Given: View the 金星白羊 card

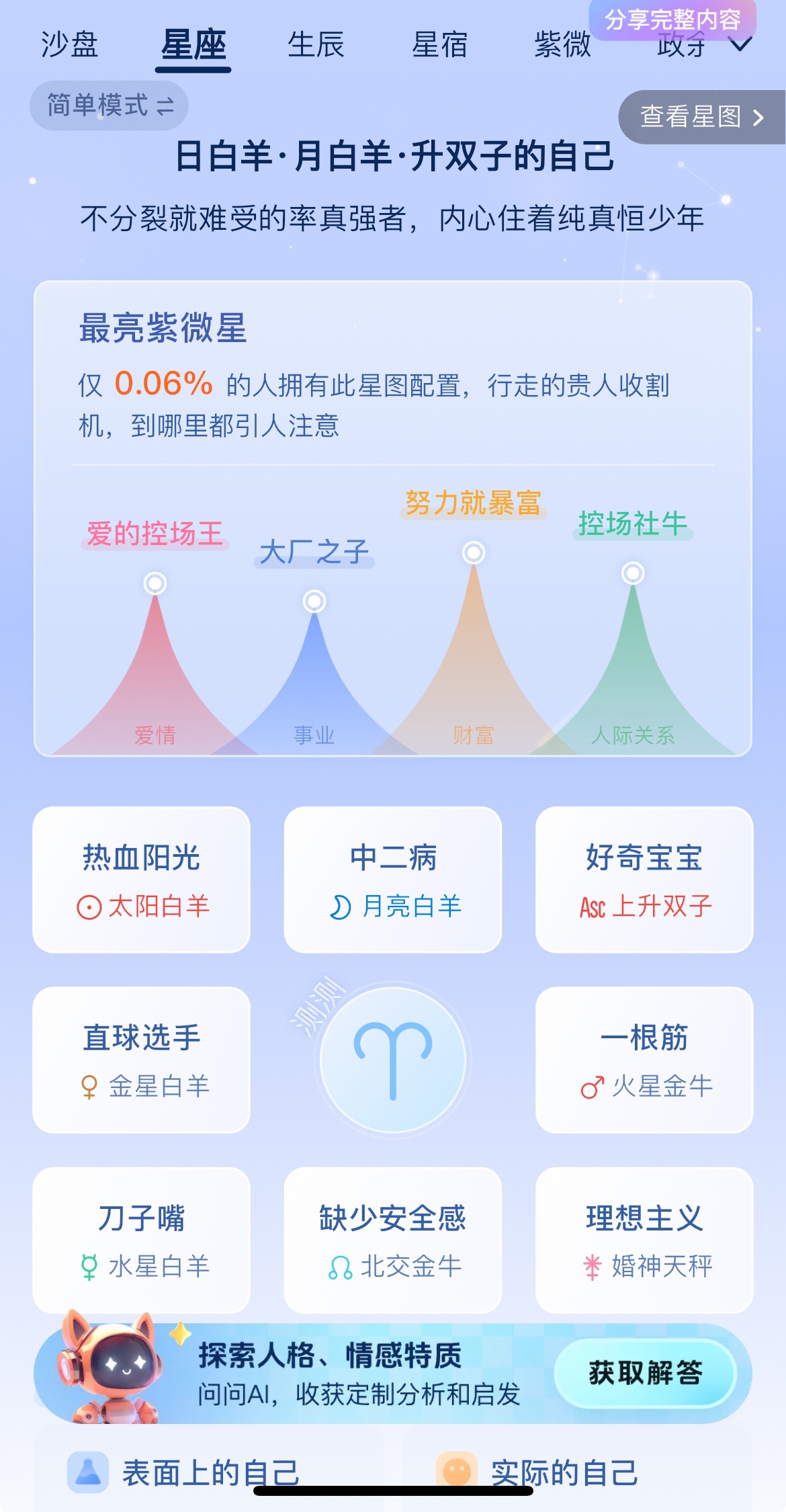Looking at the screenshot, I should (141, 1060).
